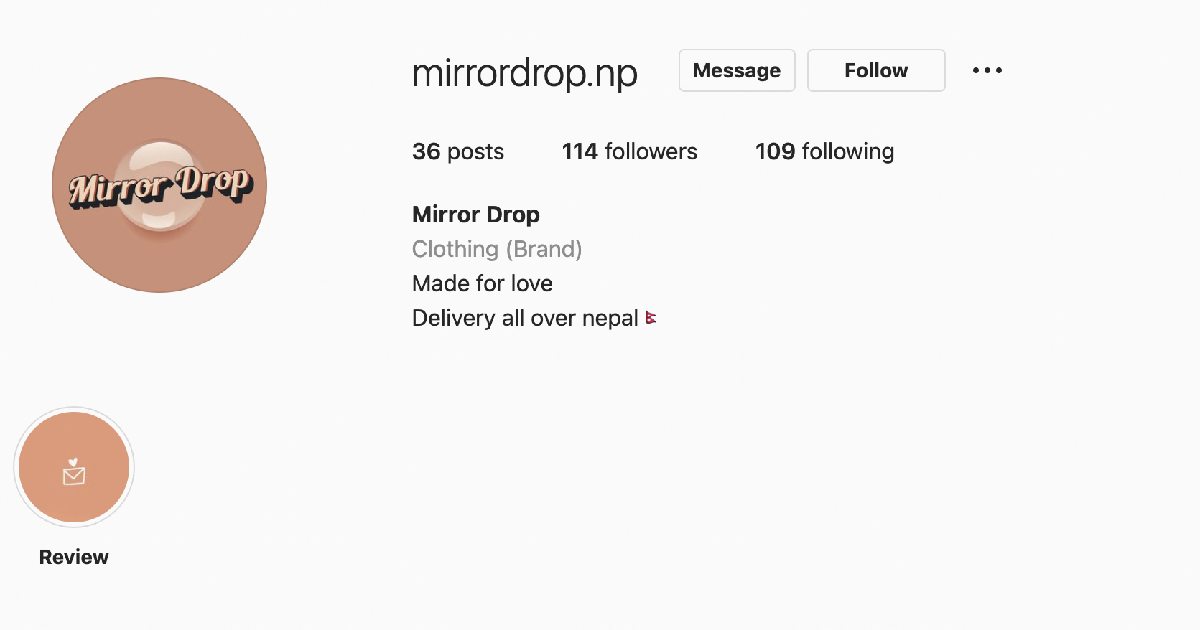Message mirrordrop.np
Viewport: 1200px width, 630px height.
[736, 71]
